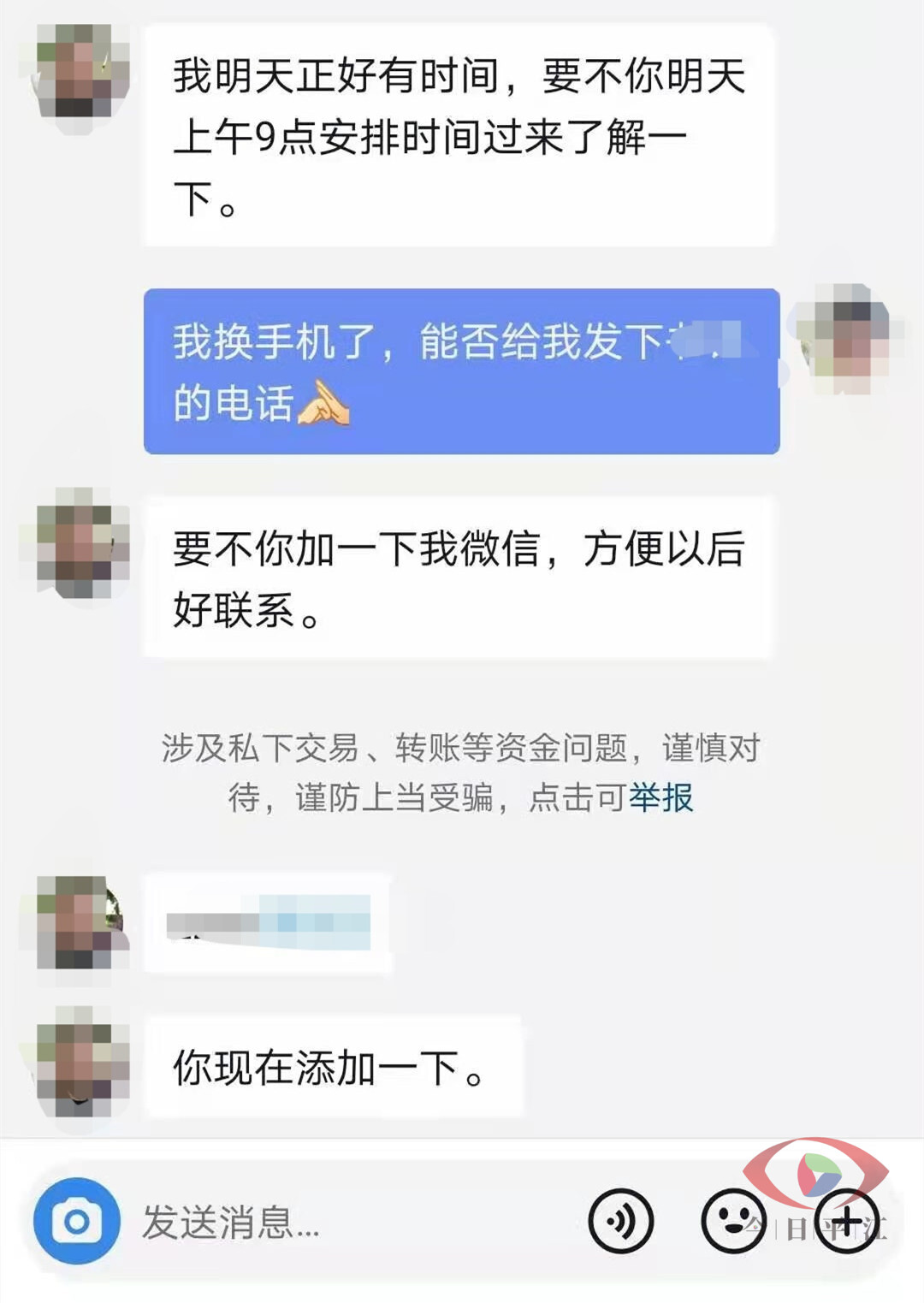Open the plus attachments menu
The height and width of the screenshot is (1303, 924).
(x=847, y=1221)
